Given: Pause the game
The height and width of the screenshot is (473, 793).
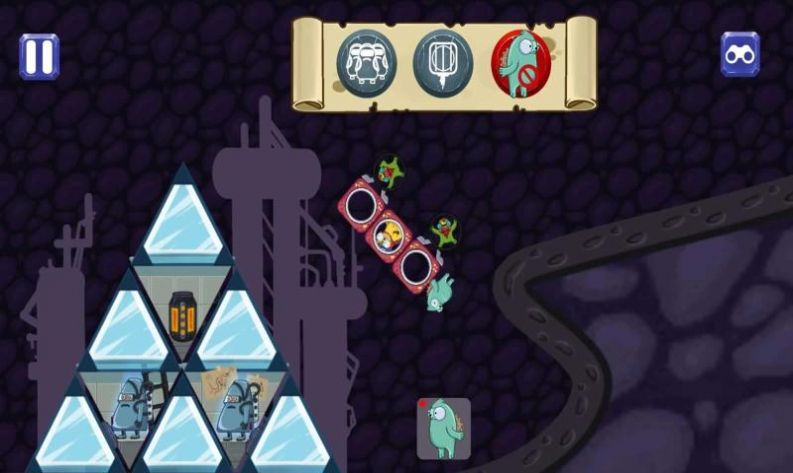Looking at the screenshot, I should coord(39,56).
